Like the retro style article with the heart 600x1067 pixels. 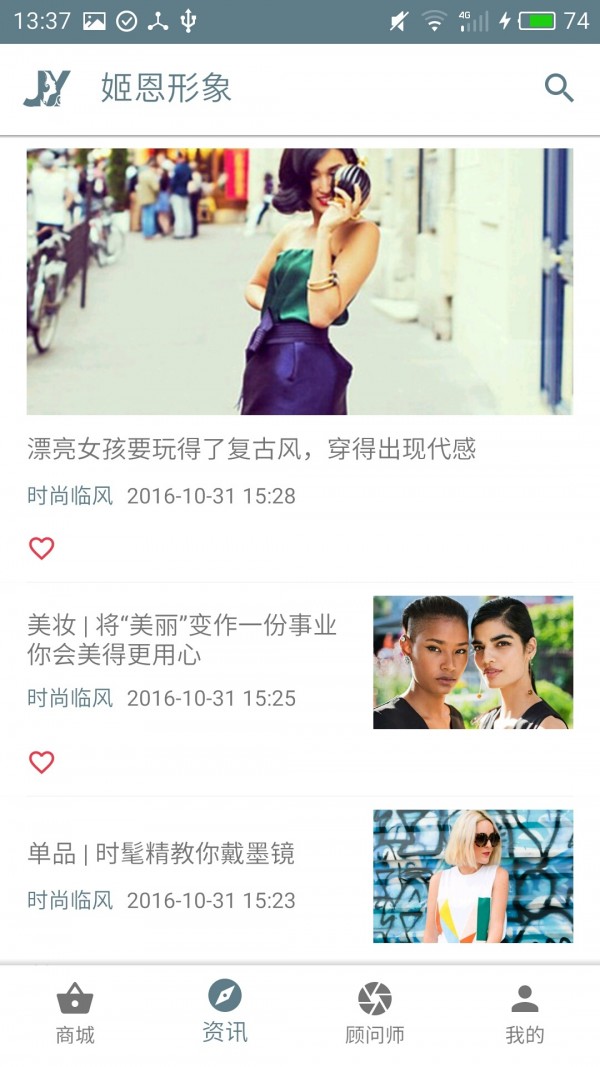click(x=41, y=548)
